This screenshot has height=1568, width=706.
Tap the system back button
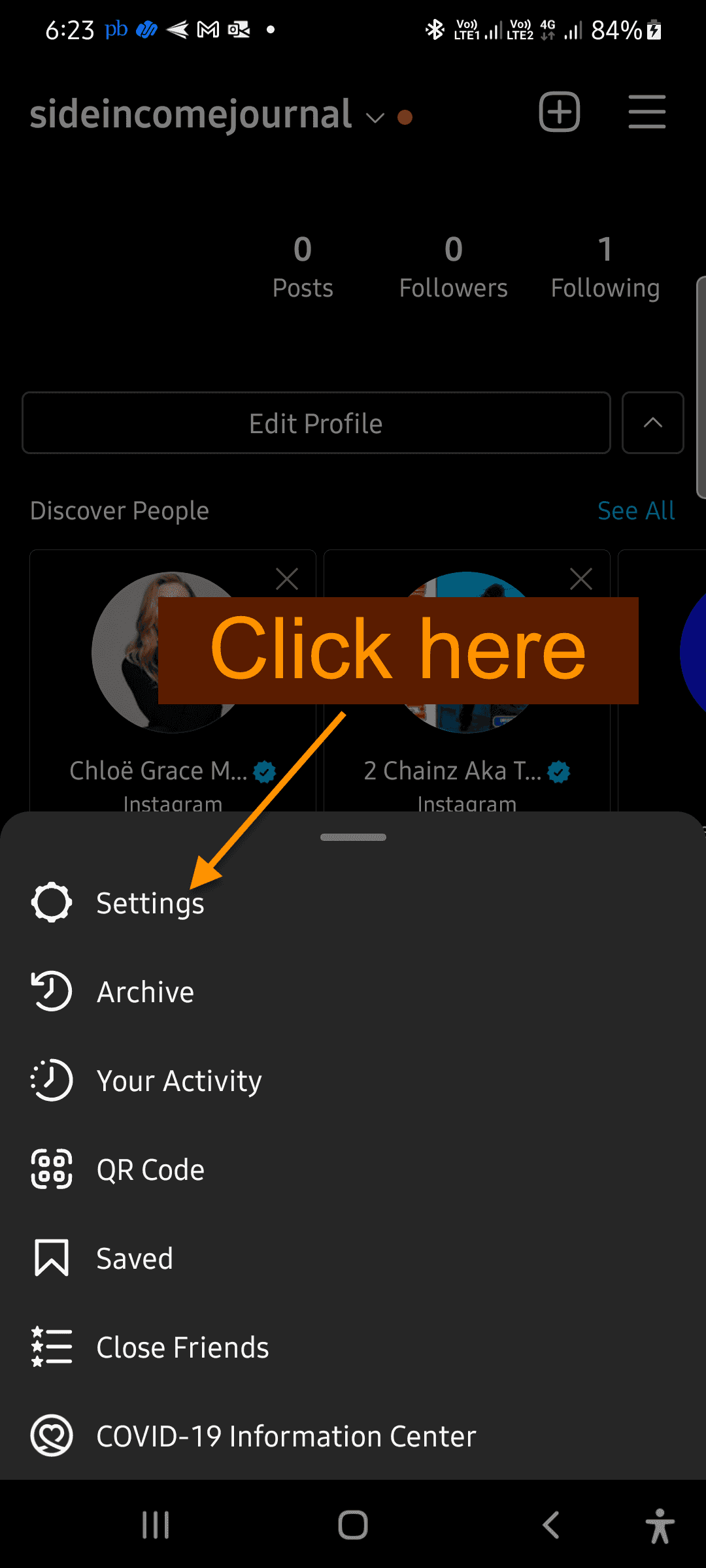[551, 1526]
